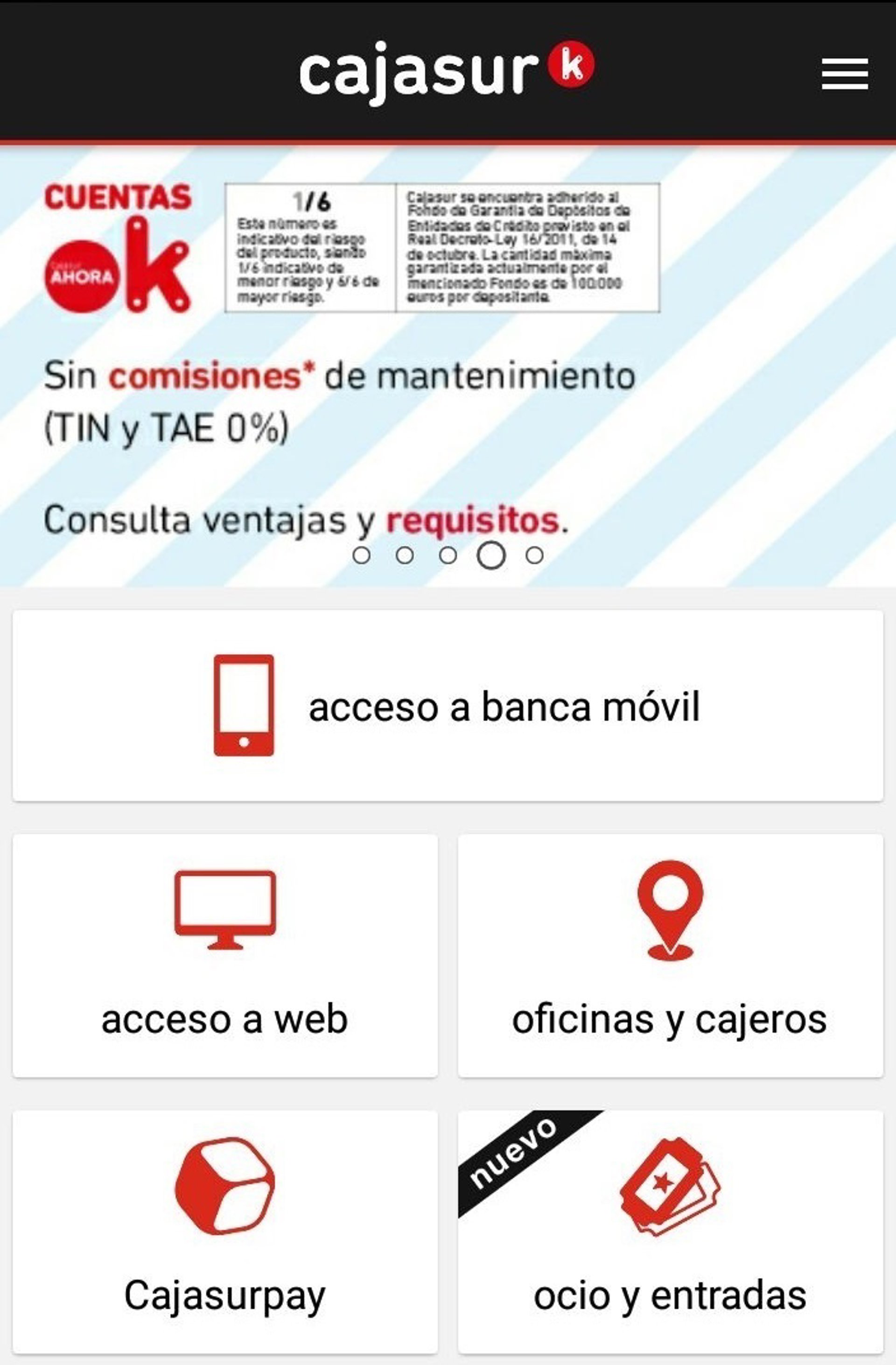Viewport: 896px width, 1365px height.
Task: Open acceso a web
Action: pyautogui.click(x=225, y=956)
